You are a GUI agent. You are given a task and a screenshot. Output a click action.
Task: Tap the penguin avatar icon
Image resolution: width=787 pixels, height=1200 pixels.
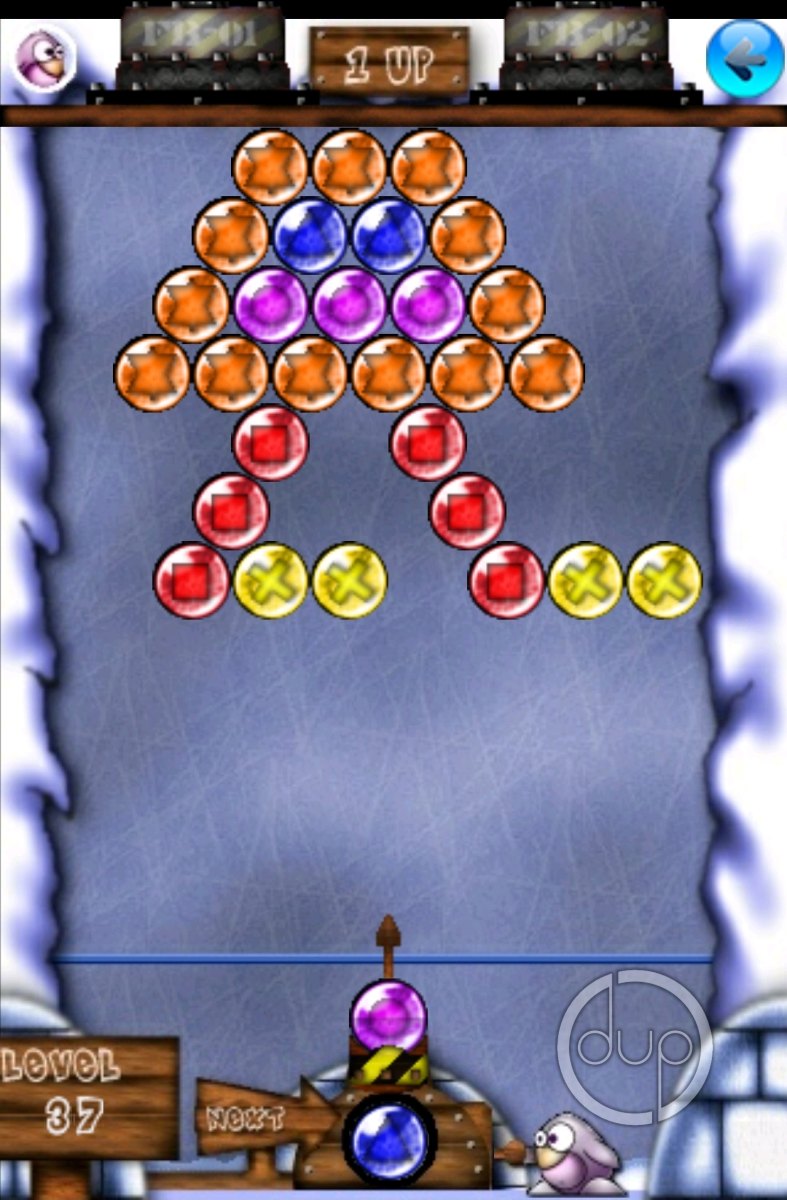tap(44, 56)
